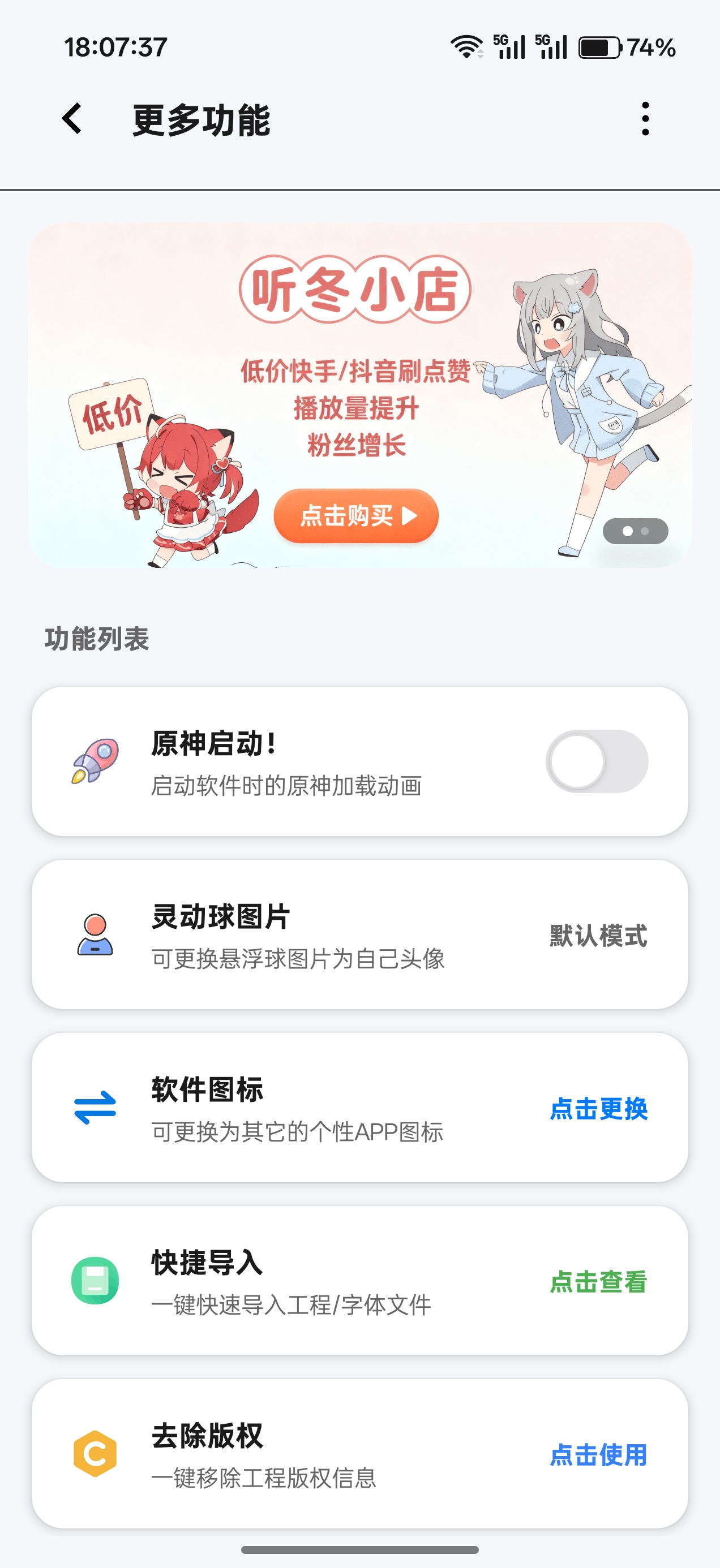Tap the back arrow to leave 更多功能
Screen dimensions: 720x1568
71,119
